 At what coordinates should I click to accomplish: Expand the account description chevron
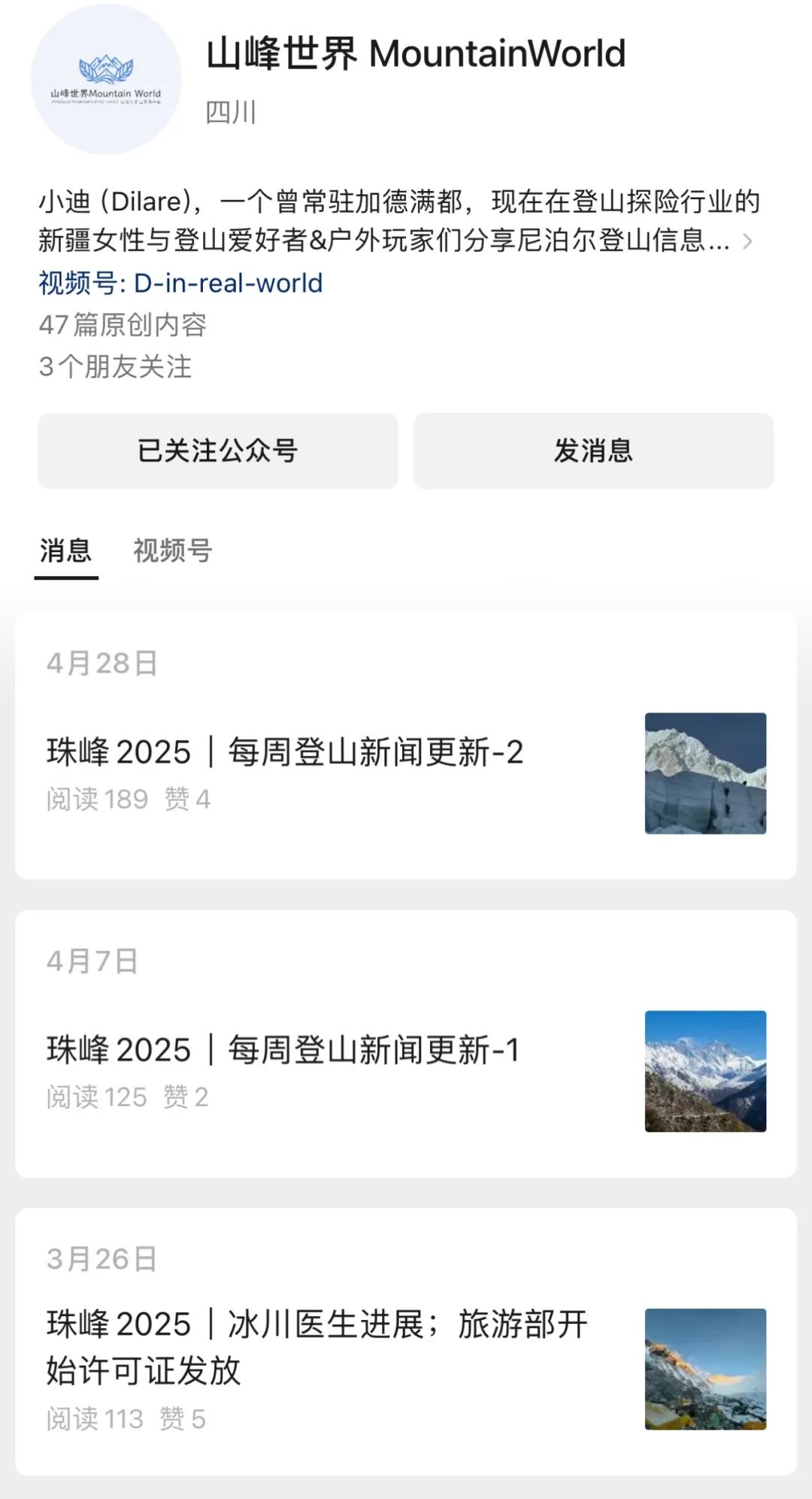pos(747,241)
